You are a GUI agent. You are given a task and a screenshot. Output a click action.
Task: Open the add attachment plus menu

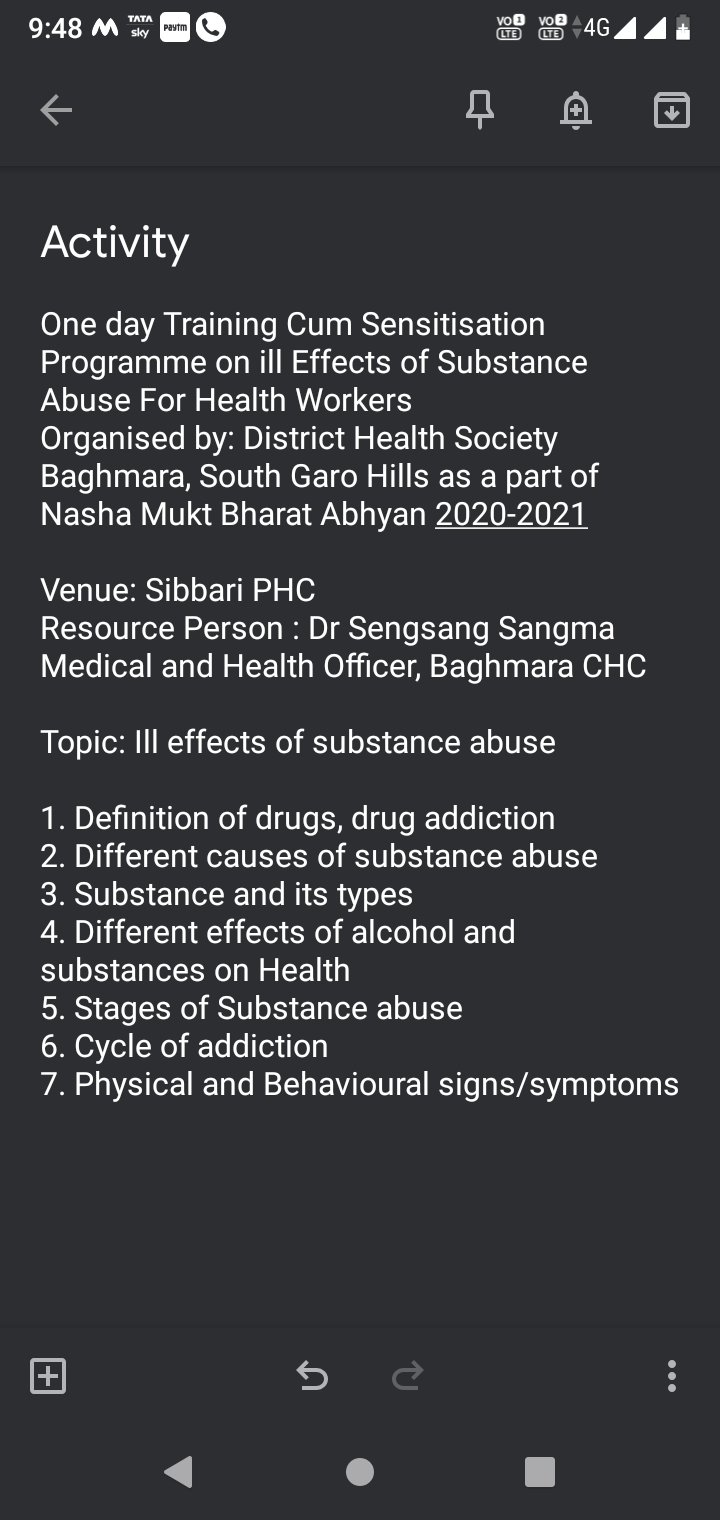pyautogui.click(x=48, y=1376)
